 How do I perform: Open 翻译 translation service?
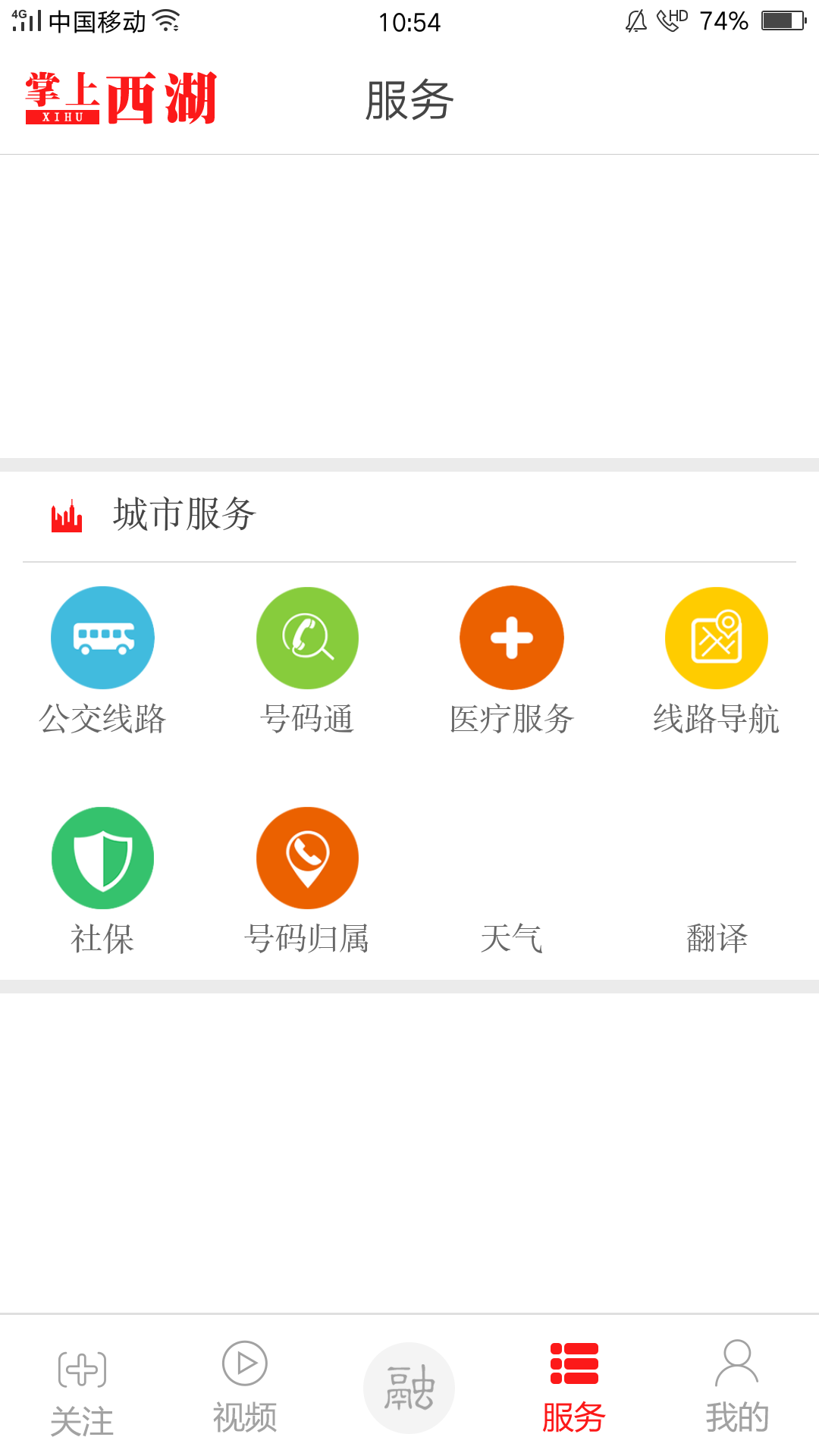pyautogui.click(x=717, y=937)
